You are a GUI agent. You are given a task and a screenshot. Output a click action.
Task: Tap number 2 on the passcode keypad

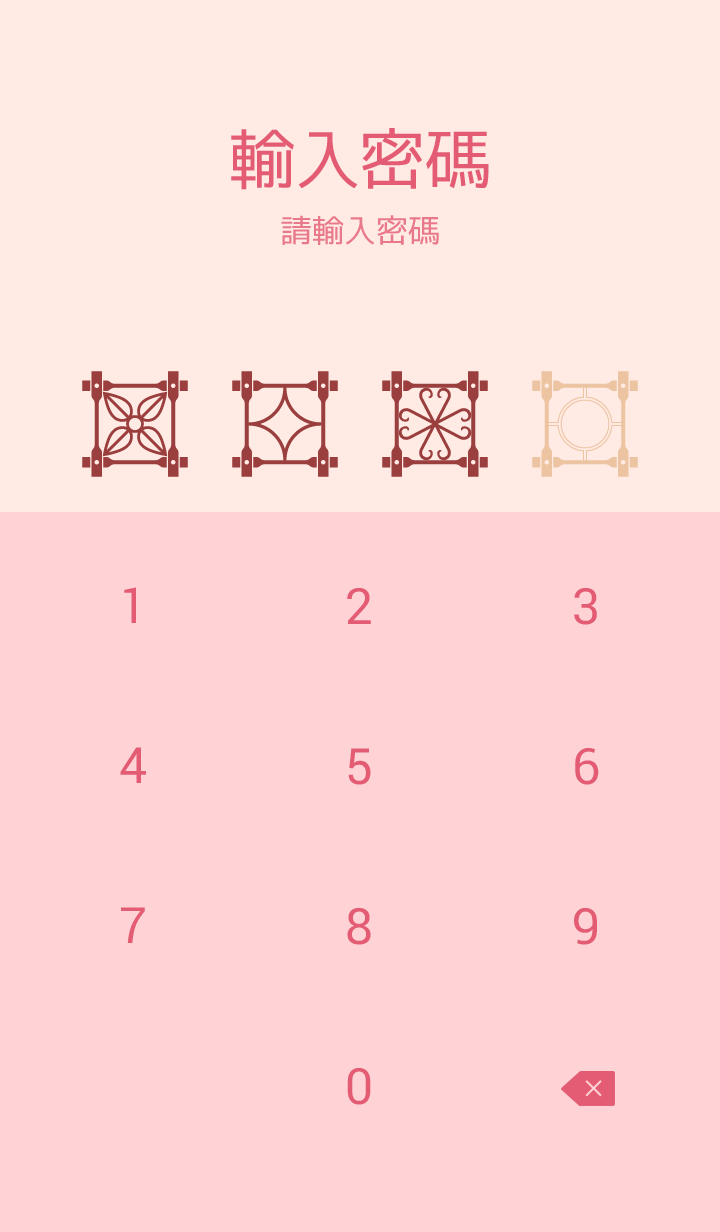click(359, 607)
